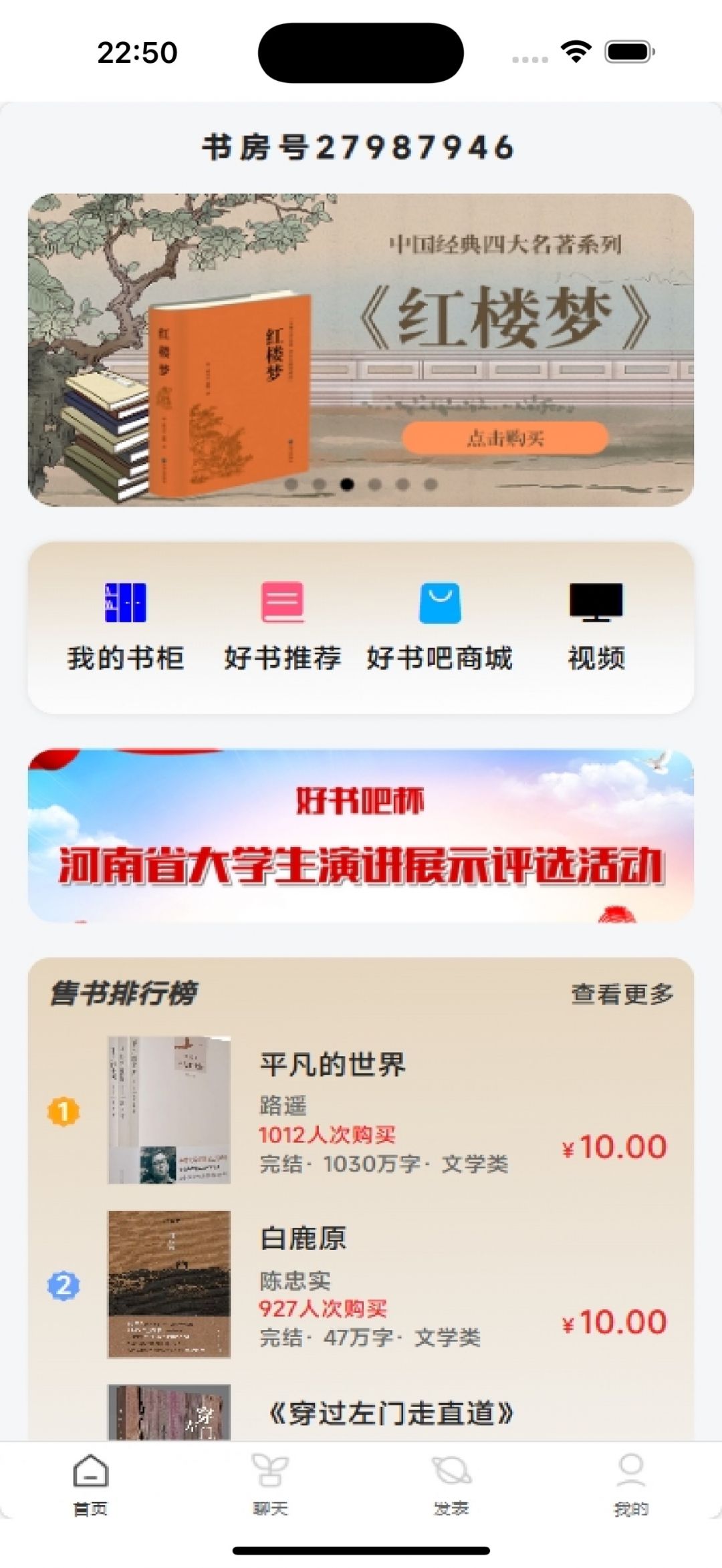Screen dimensions: 722x1568
Task: Open 好书推荐 recommendations
Action: pyautogui.click(x=282, y=626)
